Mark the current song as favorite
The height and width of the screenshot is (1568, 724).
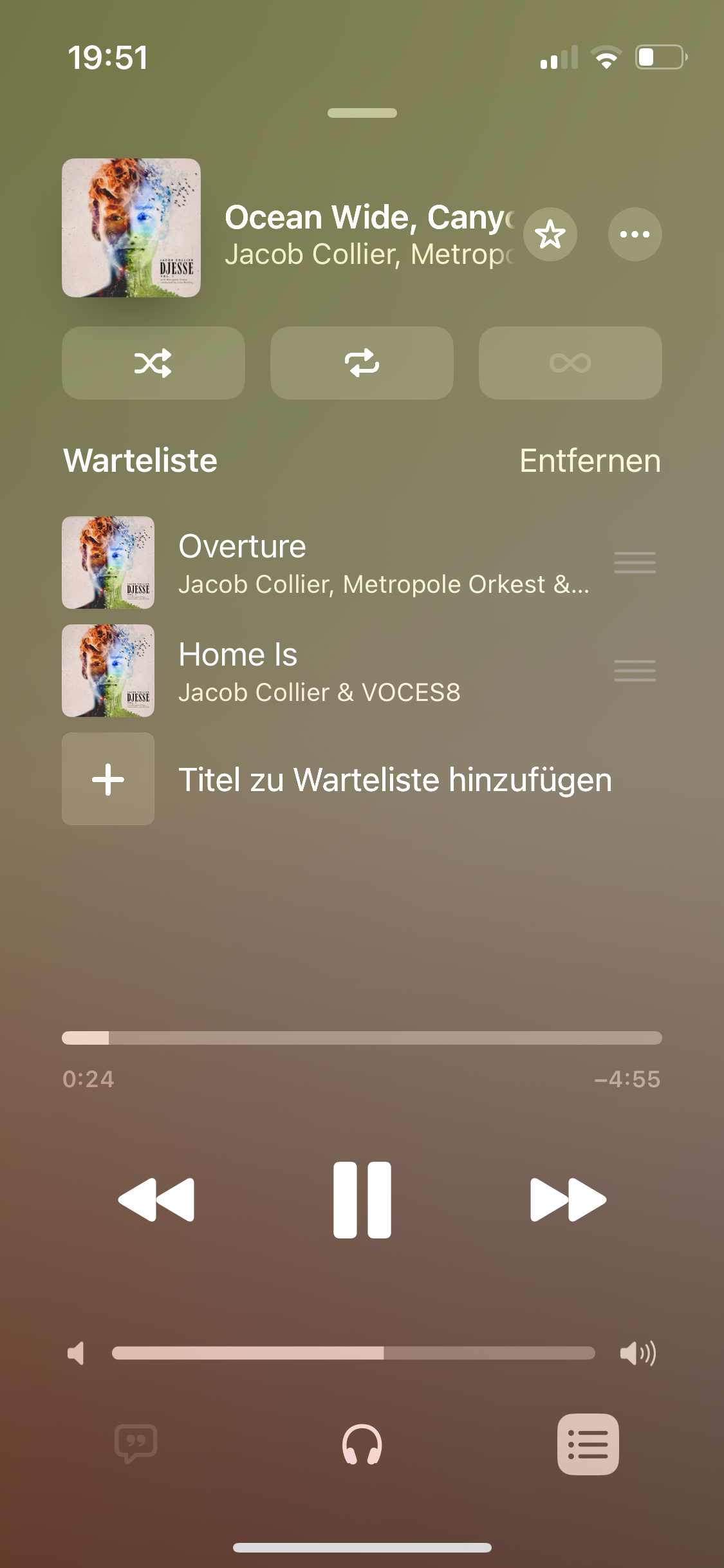point(550,234)
